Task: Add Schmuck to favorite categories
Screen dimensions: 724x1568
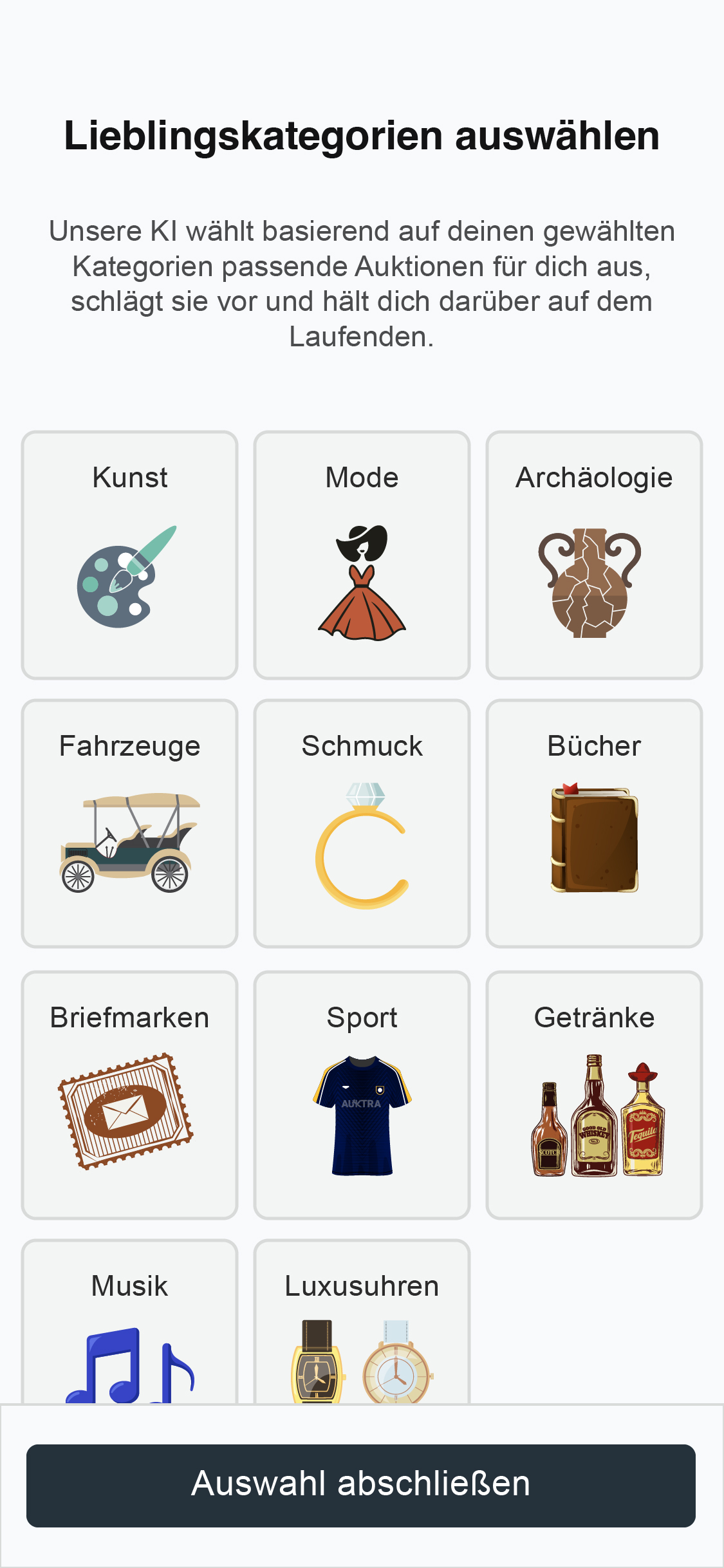Action: 362,823
